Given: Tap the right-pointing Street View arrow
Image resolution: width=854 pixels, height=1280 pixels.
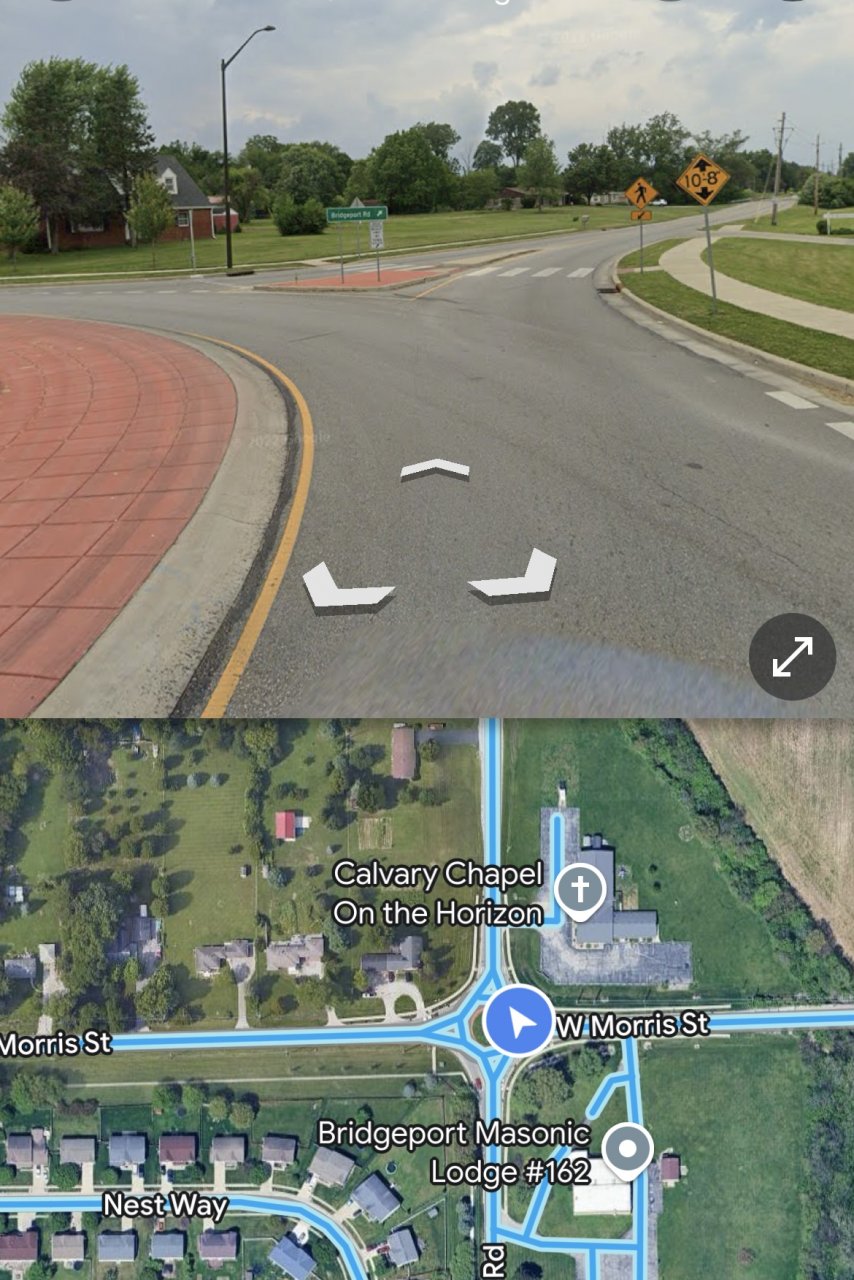Looking at the screenshot, I should (516, 577).
